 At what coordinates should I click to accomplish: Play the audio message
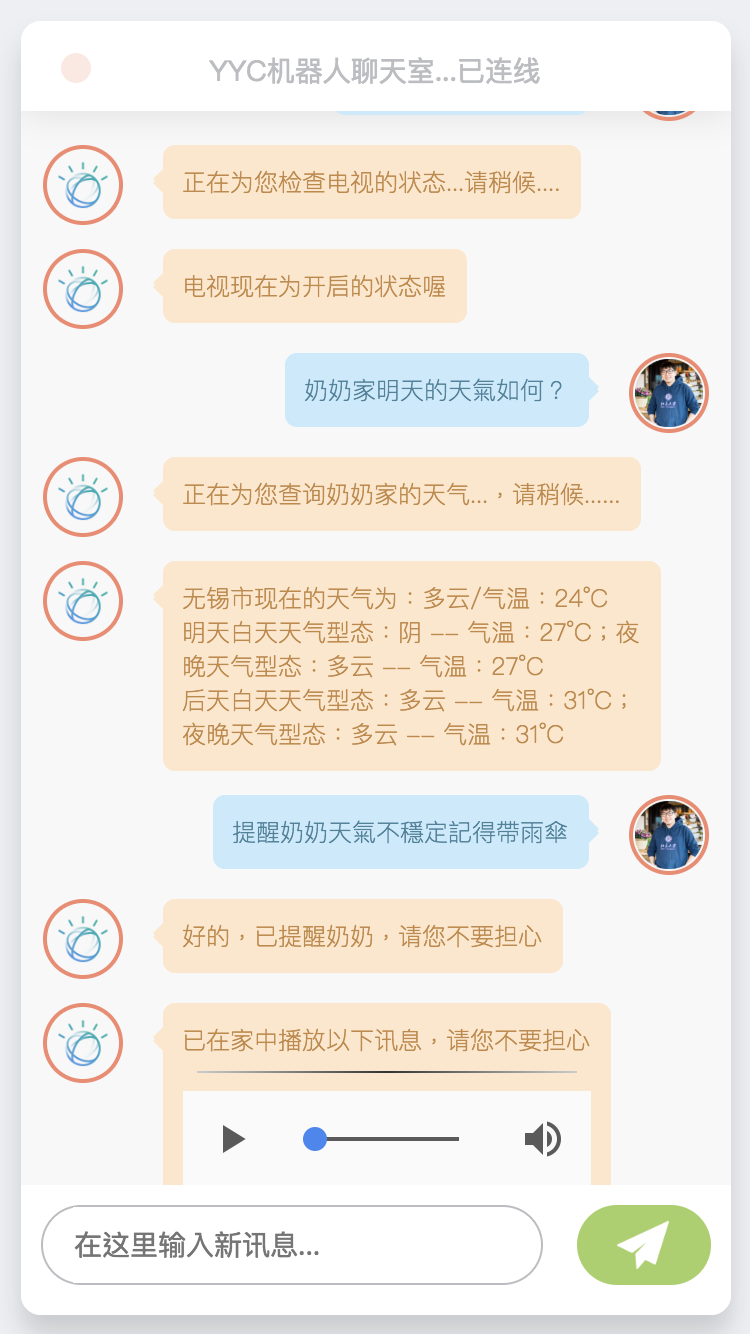233,1139
